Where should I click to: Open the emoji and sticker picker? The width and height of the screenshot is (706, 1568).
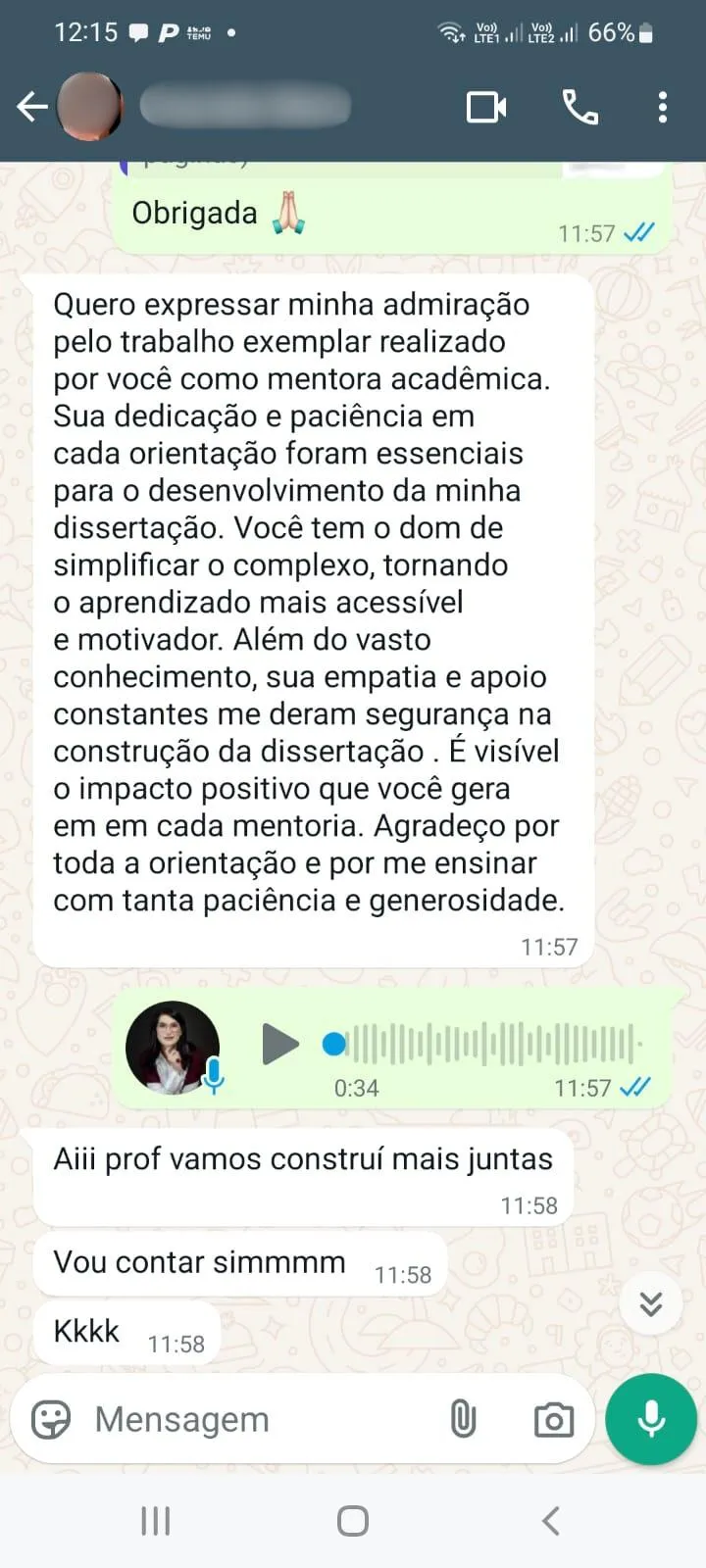click(51, 1419)
